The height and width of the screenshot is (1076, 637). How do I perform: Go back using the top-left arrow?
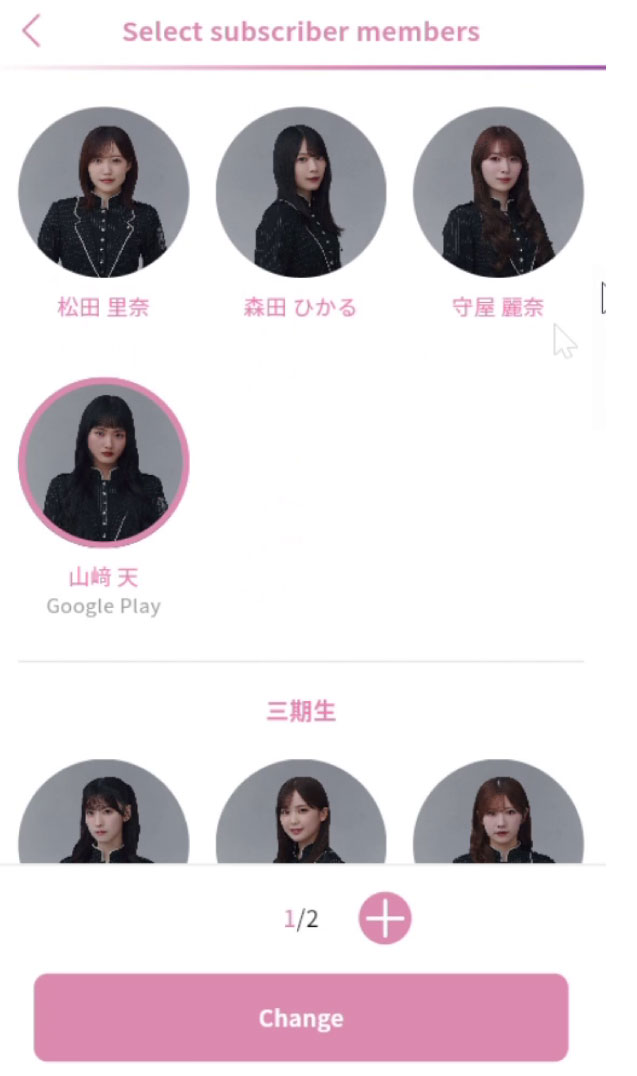pyautogui.click(x=32, y=31)
